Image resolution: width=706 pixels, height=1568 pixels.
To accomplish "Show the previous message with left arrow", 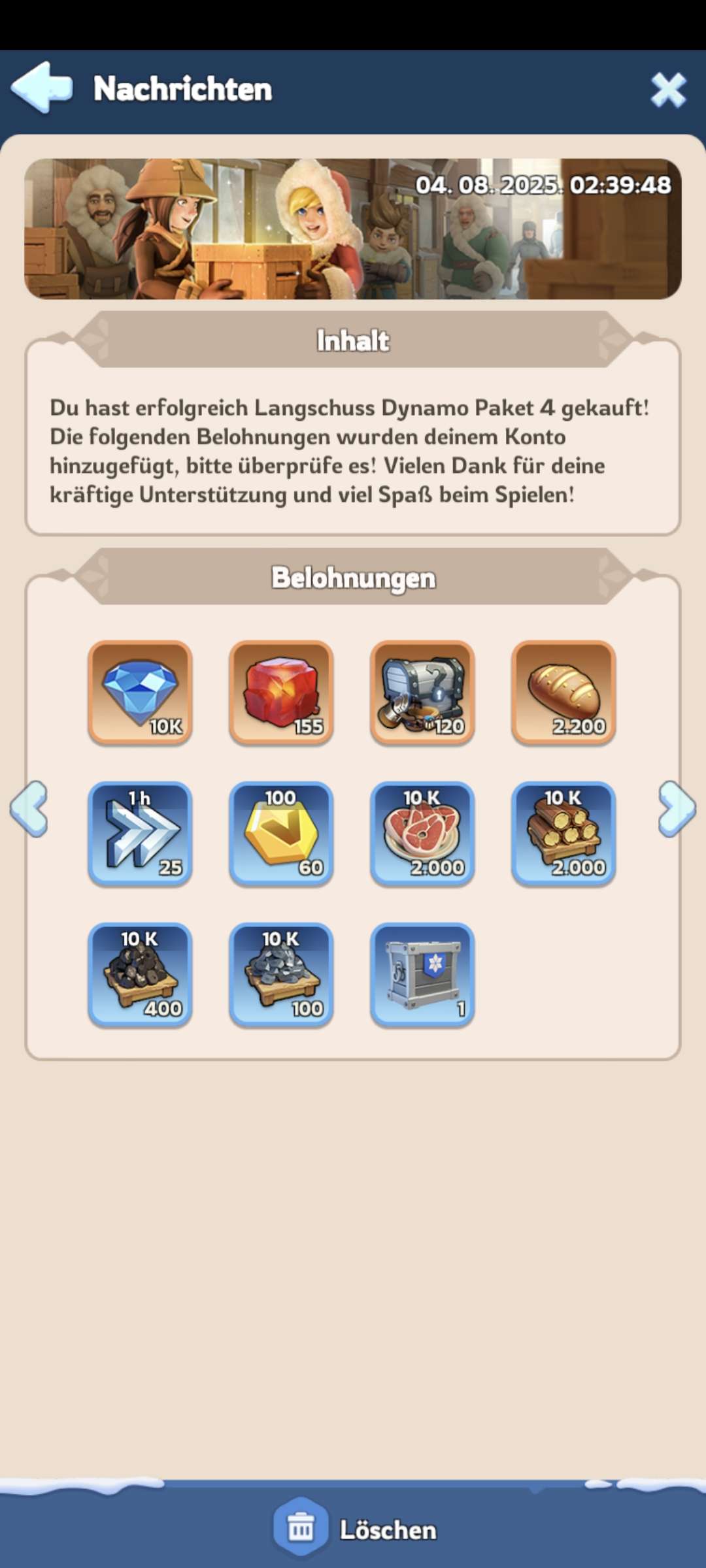I will (x=29, y=809).
